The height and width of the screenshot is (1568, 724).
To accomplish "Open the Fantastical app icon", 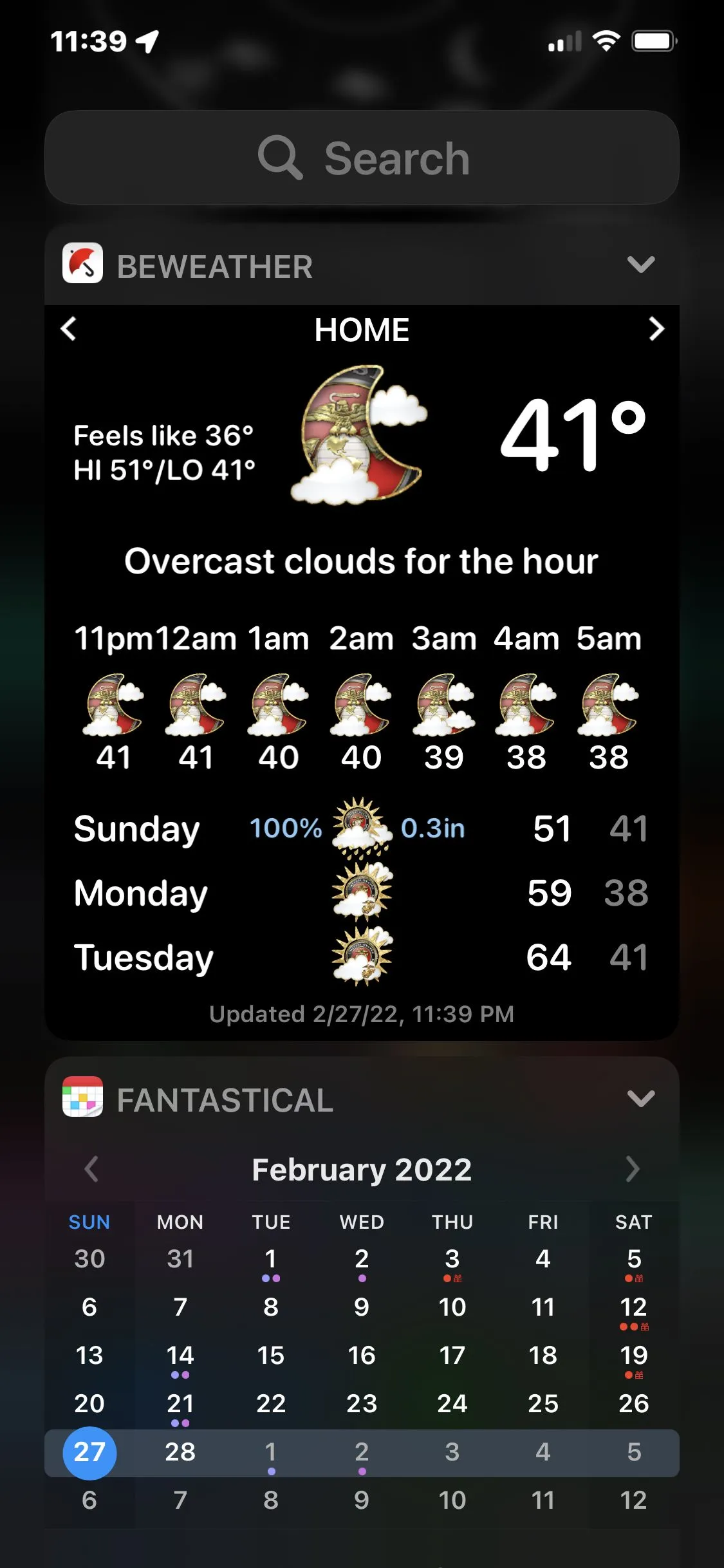I will pyautogui.click(x=82, y=1097).
